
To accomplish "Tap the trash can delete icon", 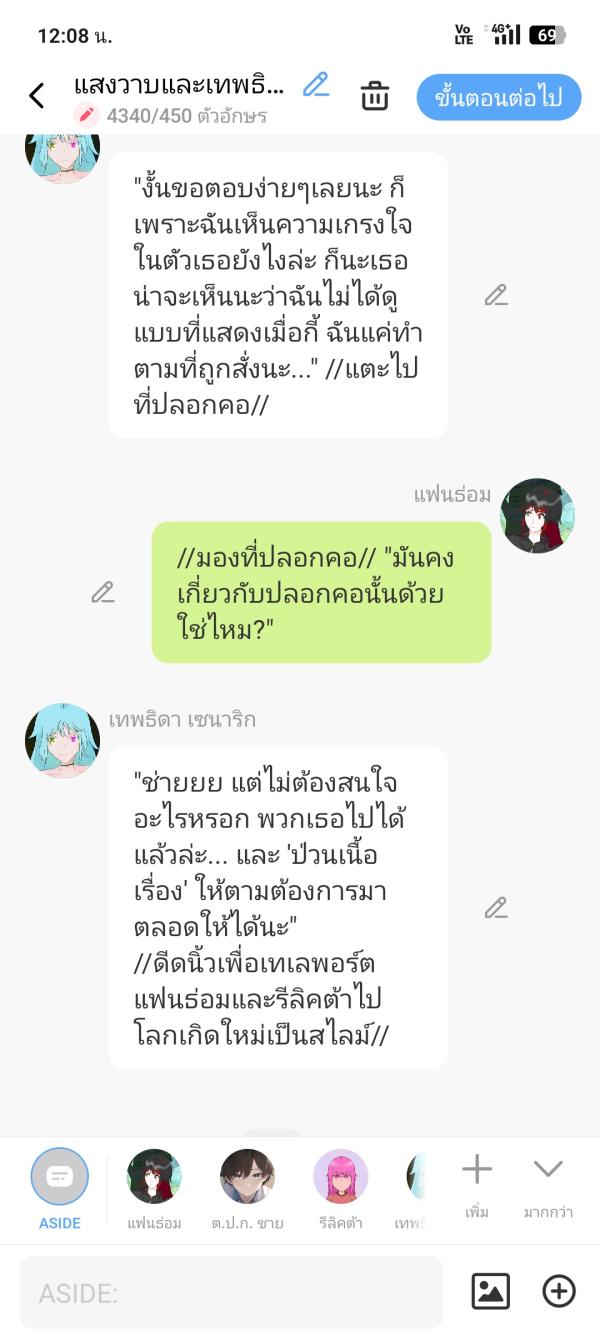I will [x=375, y=97].
